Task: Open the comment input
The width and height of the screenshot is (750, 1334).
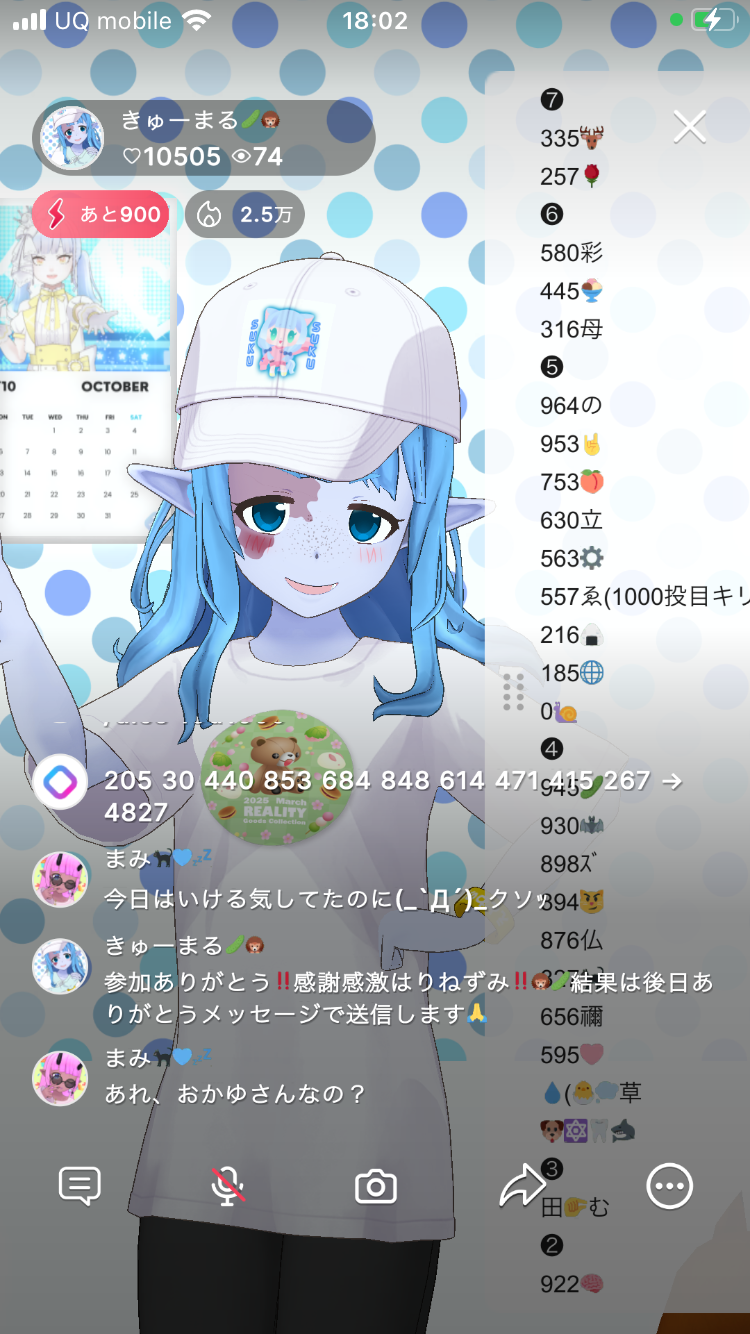Action: coord(80,1187)
